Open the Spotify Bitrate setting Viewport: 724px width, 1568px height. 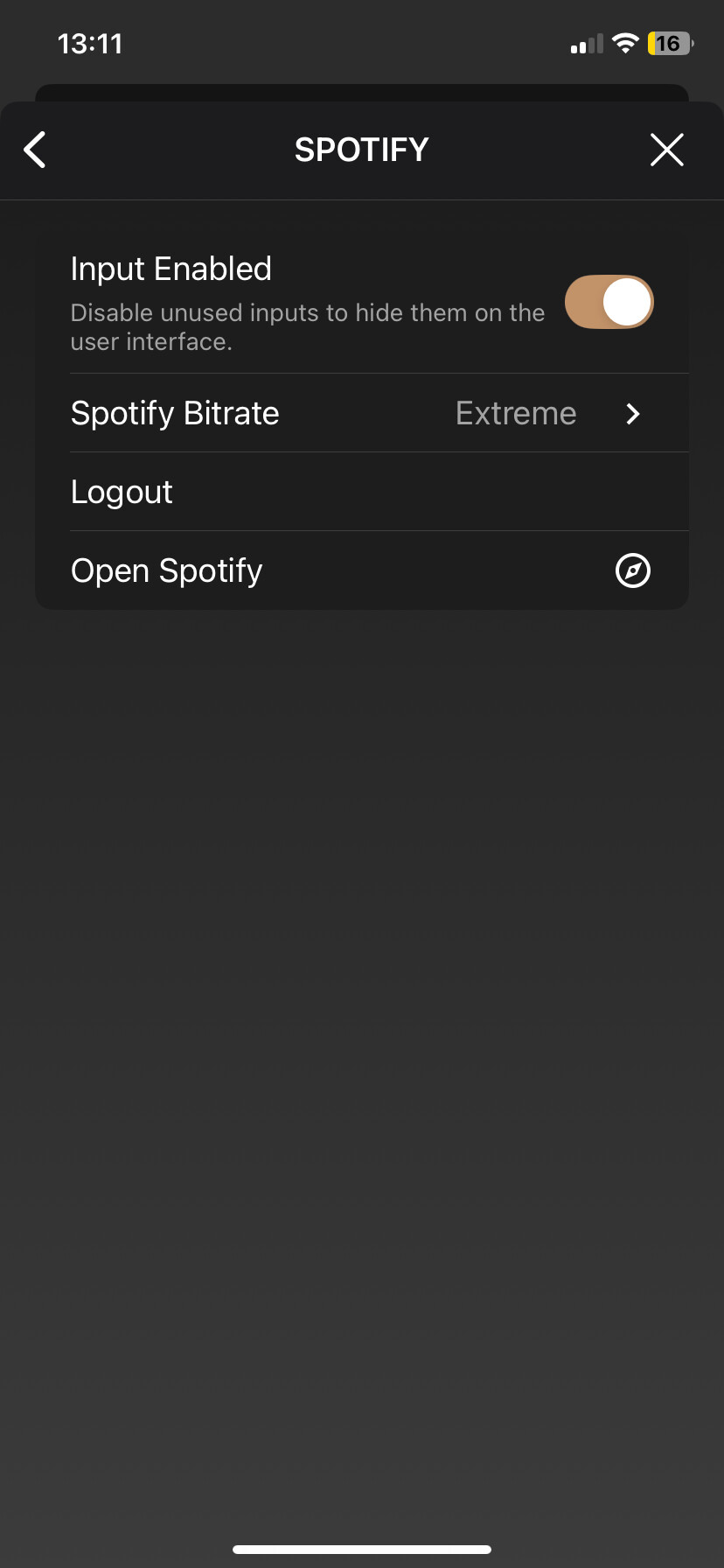(x=362, y=413)
